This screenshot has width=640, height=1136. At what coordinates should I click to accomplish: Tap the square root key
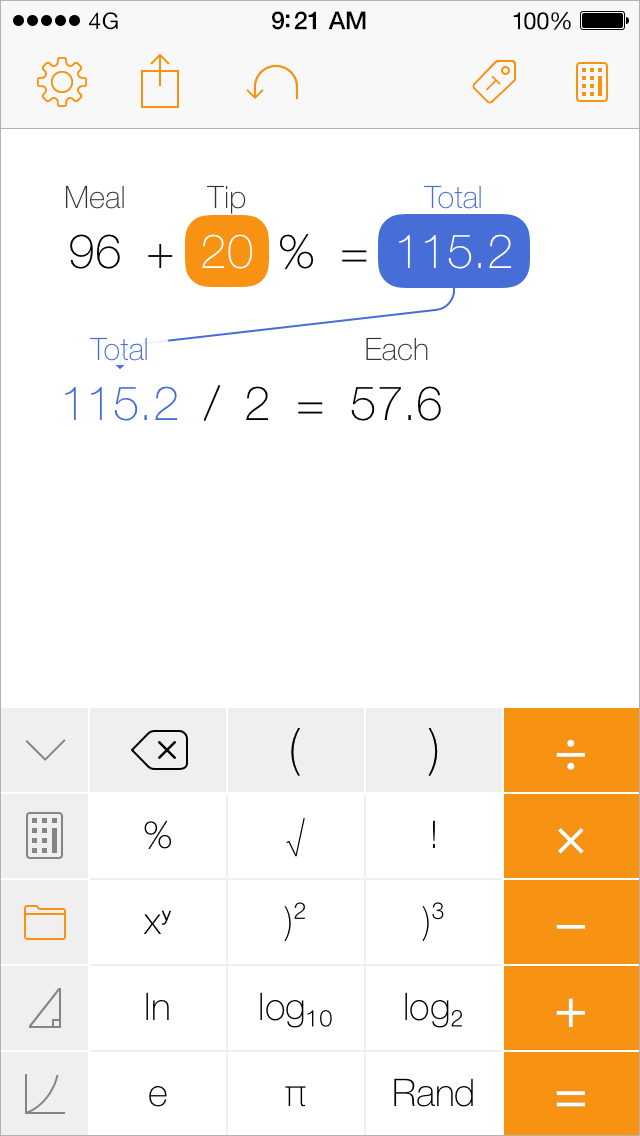(x=296, y=836)
